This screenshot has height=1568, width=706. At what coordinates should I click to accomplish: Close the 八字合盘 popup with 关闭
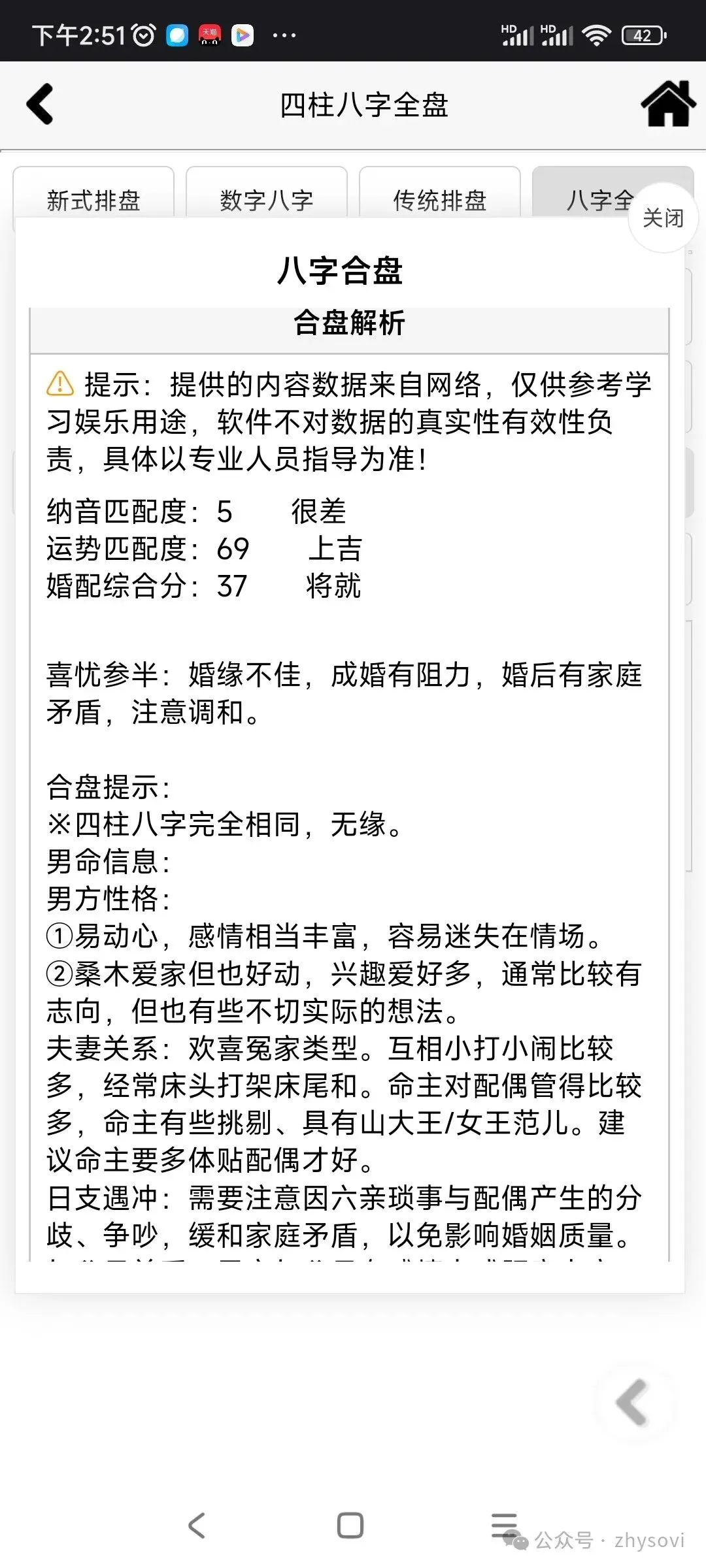click(x=663, y=218)
